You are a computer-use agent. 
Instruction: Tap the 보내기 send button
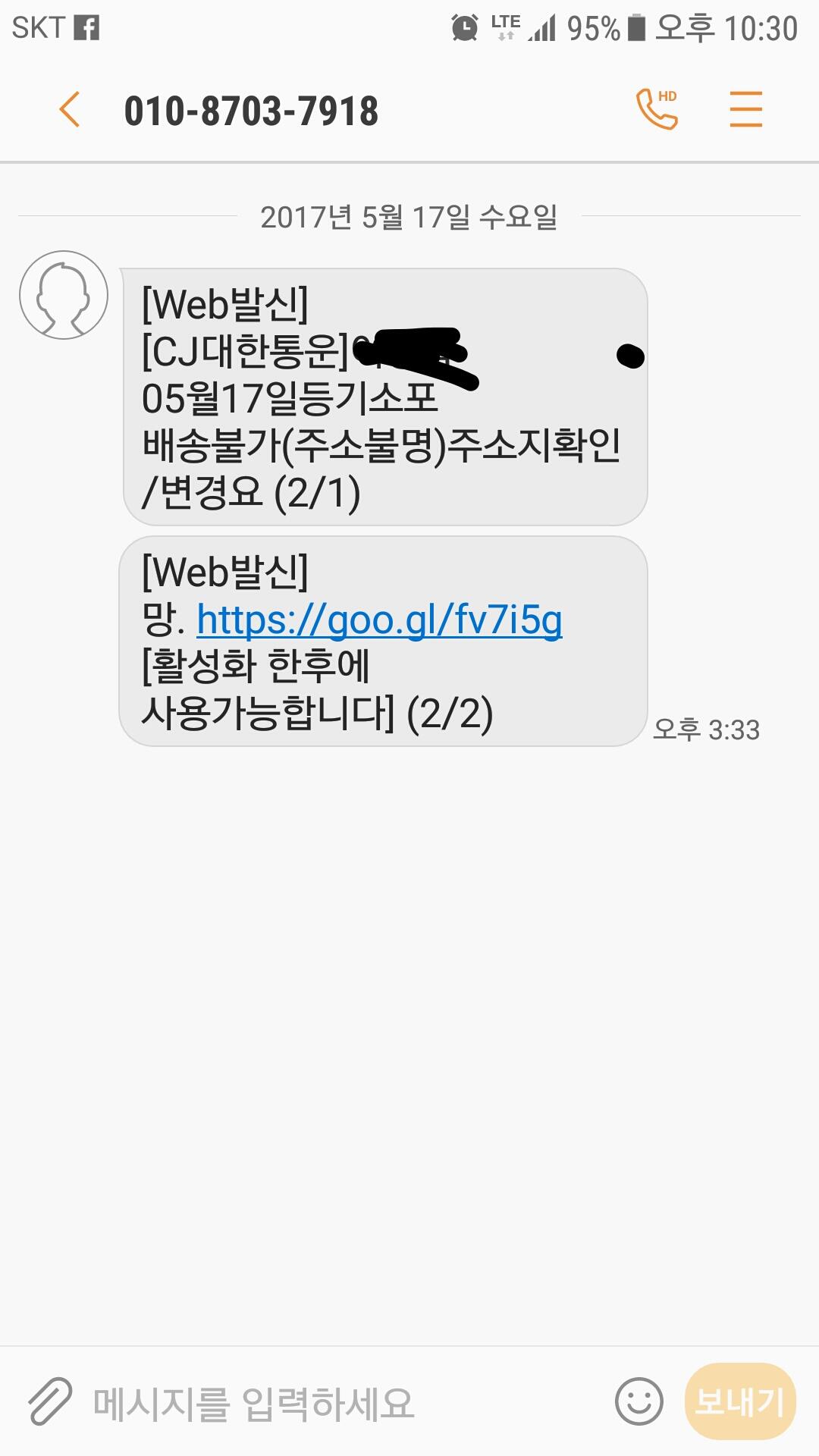click(740, 1401)
